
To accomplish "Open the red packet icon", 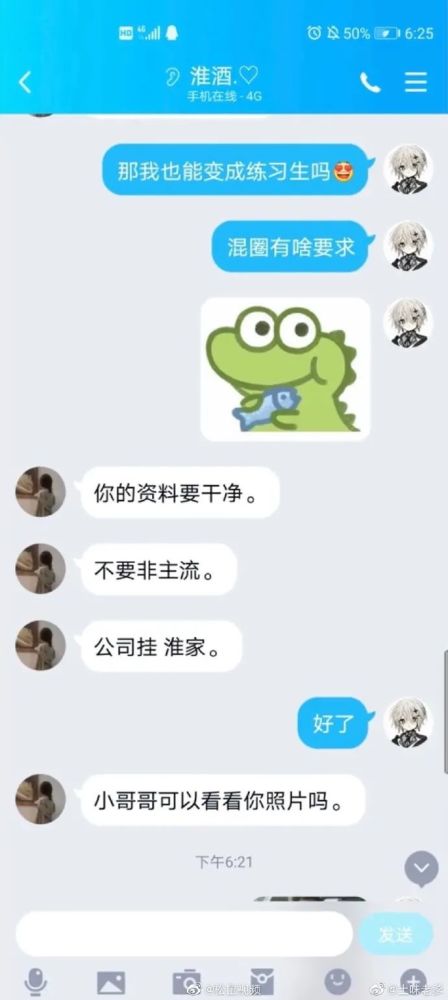I will pyautogui.click(x=262, y=983).
